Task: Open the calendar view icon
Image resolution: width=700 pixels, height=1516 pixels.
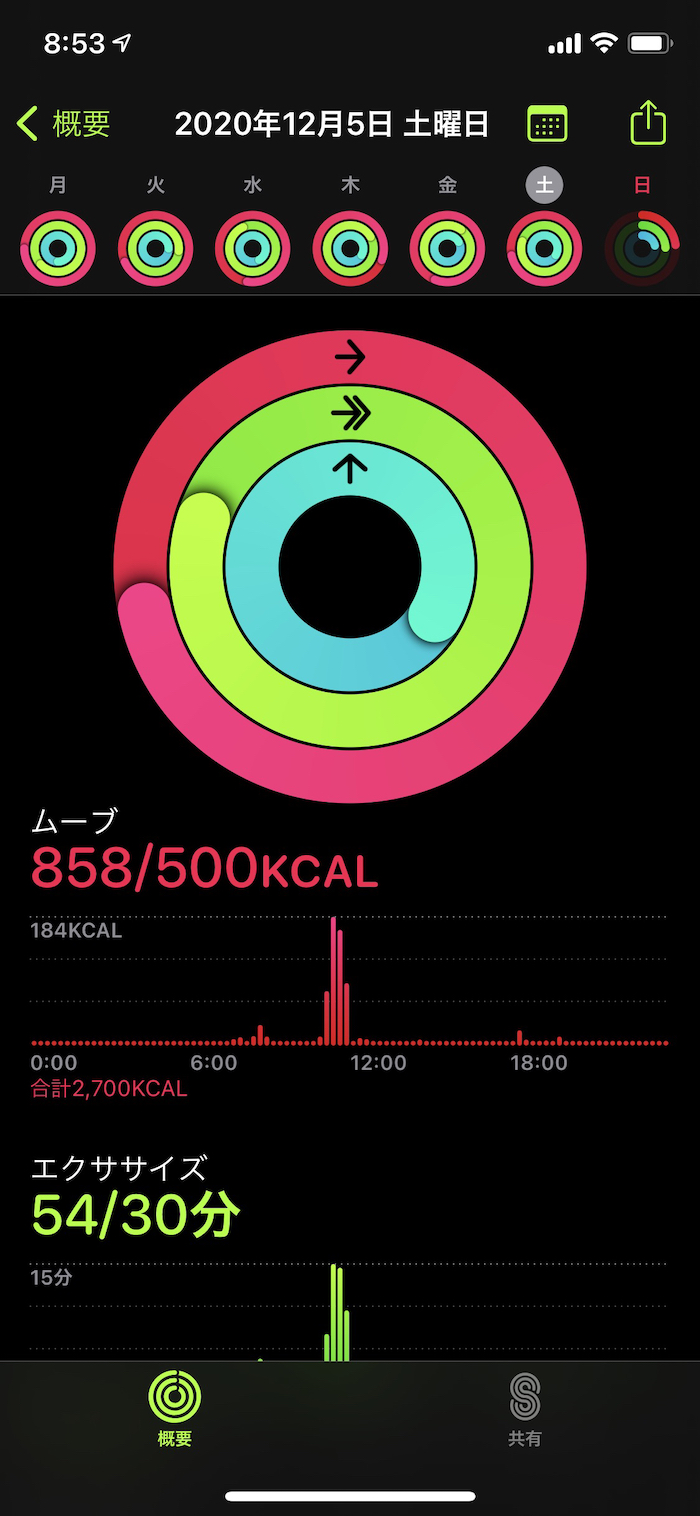Action: click(x=547, y=125)
